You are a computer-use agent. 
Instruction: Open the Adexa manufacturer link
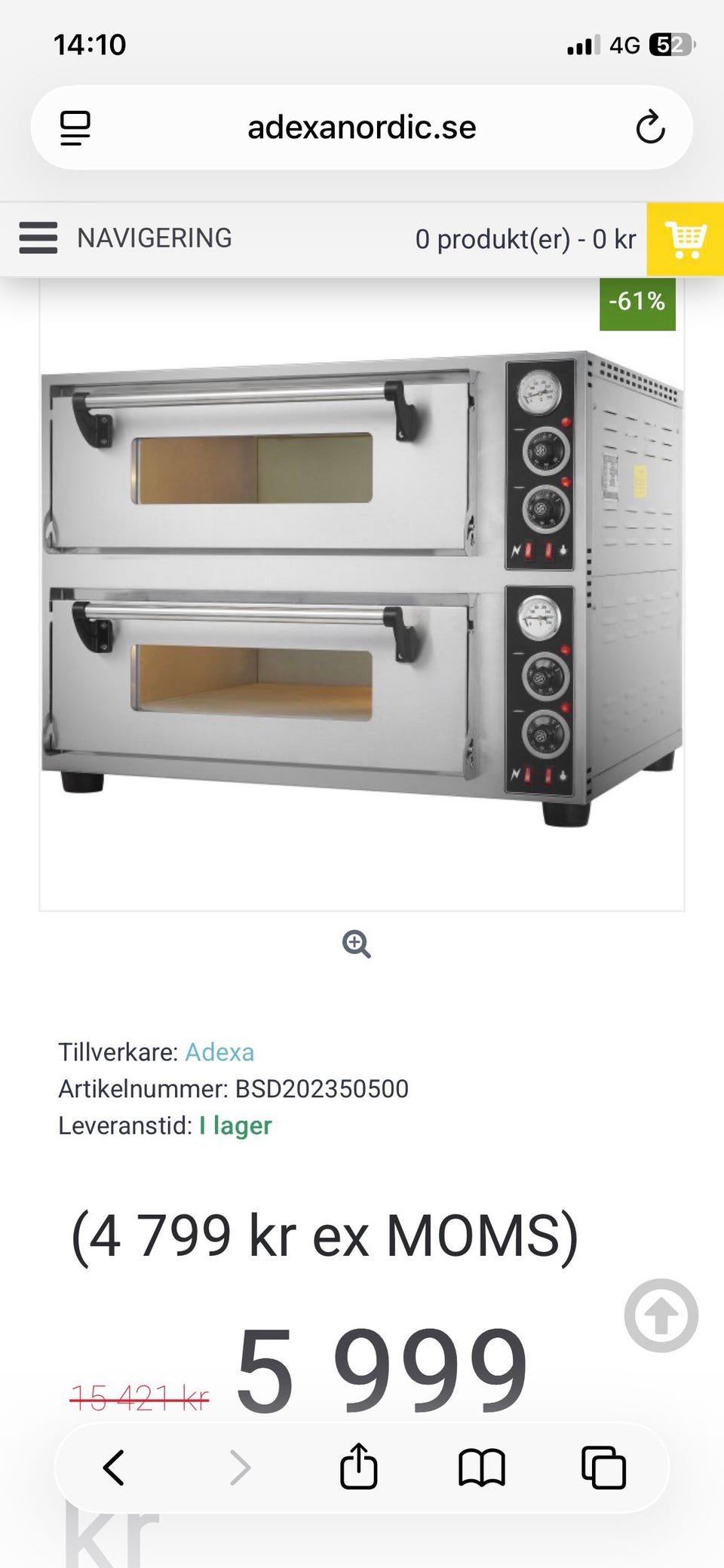click(x=219, y=1052)
